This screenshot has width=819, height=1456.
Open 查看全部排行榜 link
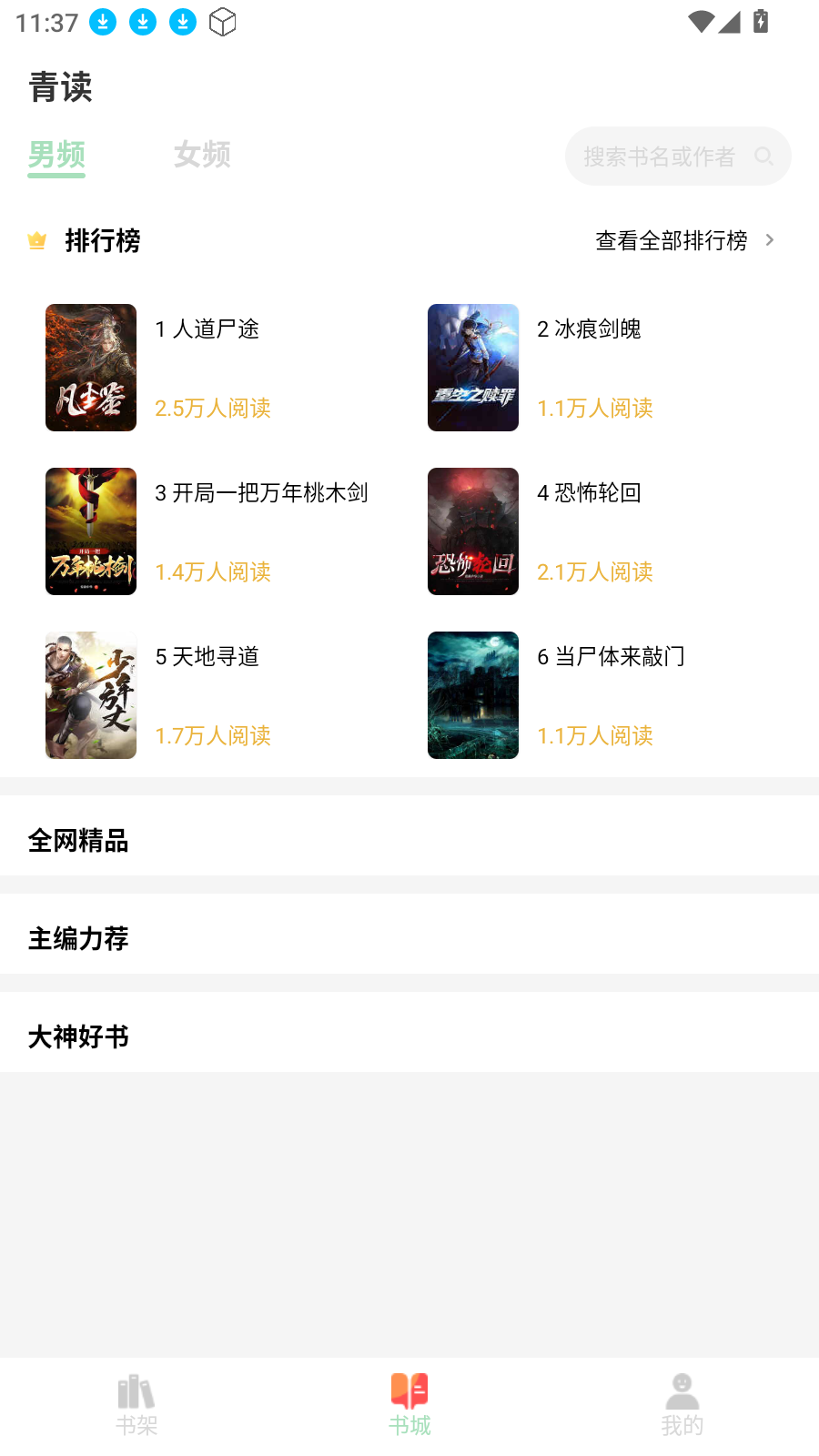pos(671,240)
